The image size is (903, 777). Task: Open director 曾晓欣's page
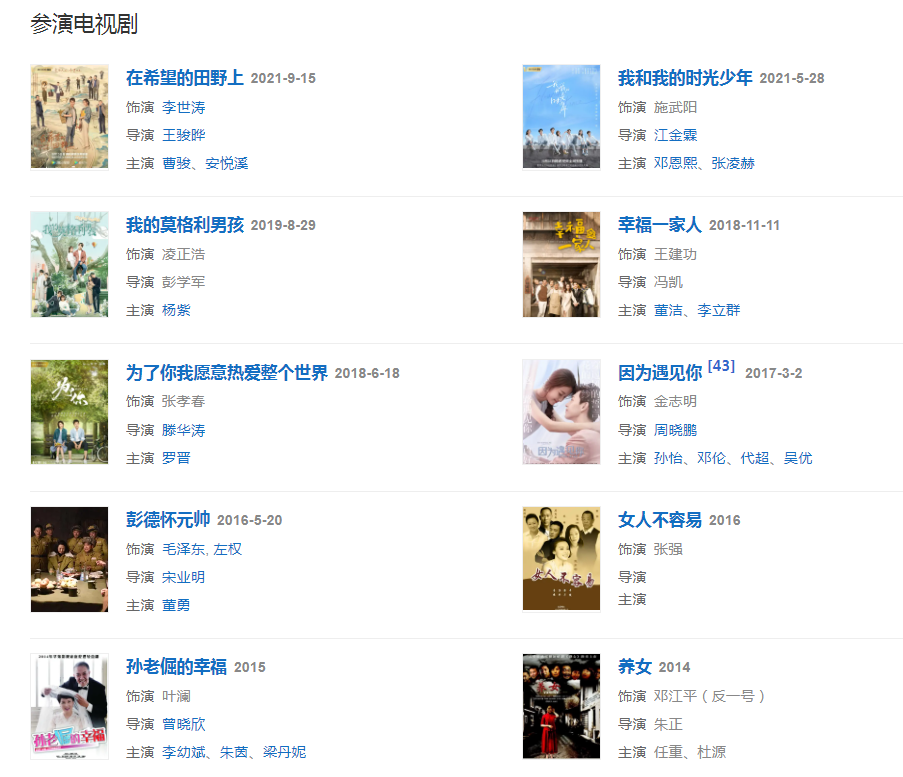(x=184, y=724)
